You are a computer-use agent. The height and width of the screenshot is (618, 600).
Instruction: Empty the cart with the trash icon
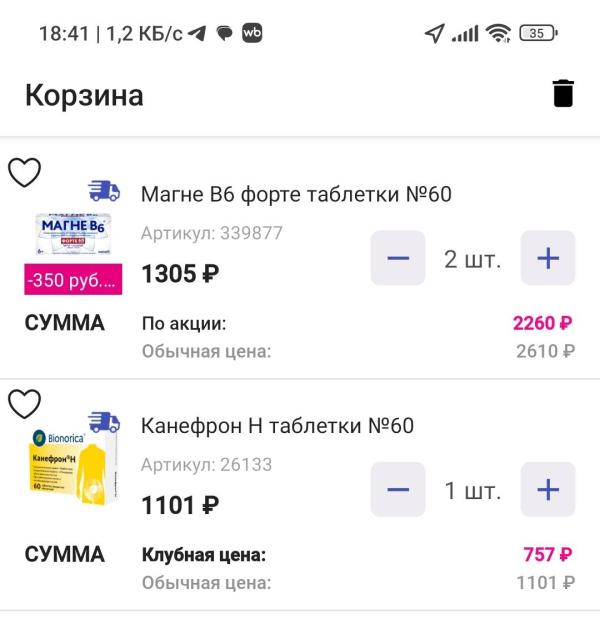(563, 93)
